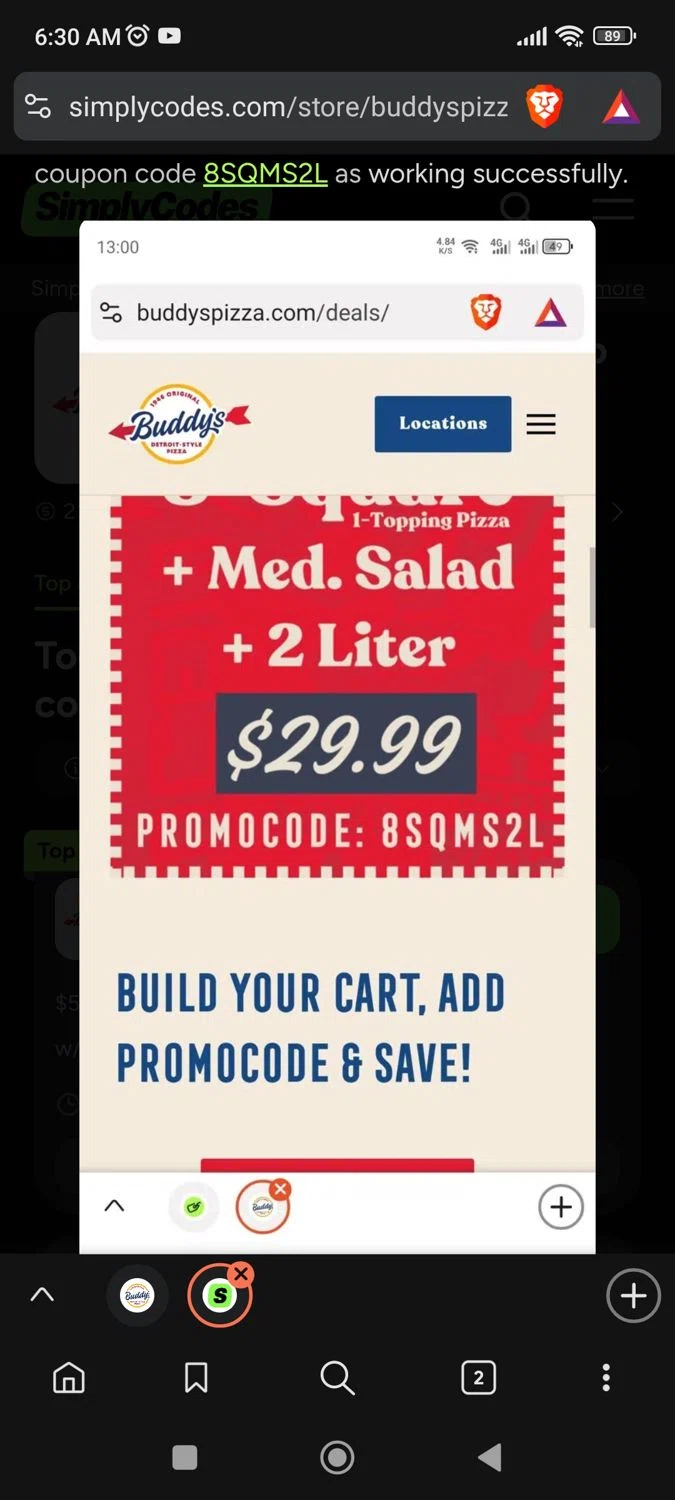Switch to the Buddy's Pizza tab
Viewport: 675px width, 1500px height.
click(137, 1296)
